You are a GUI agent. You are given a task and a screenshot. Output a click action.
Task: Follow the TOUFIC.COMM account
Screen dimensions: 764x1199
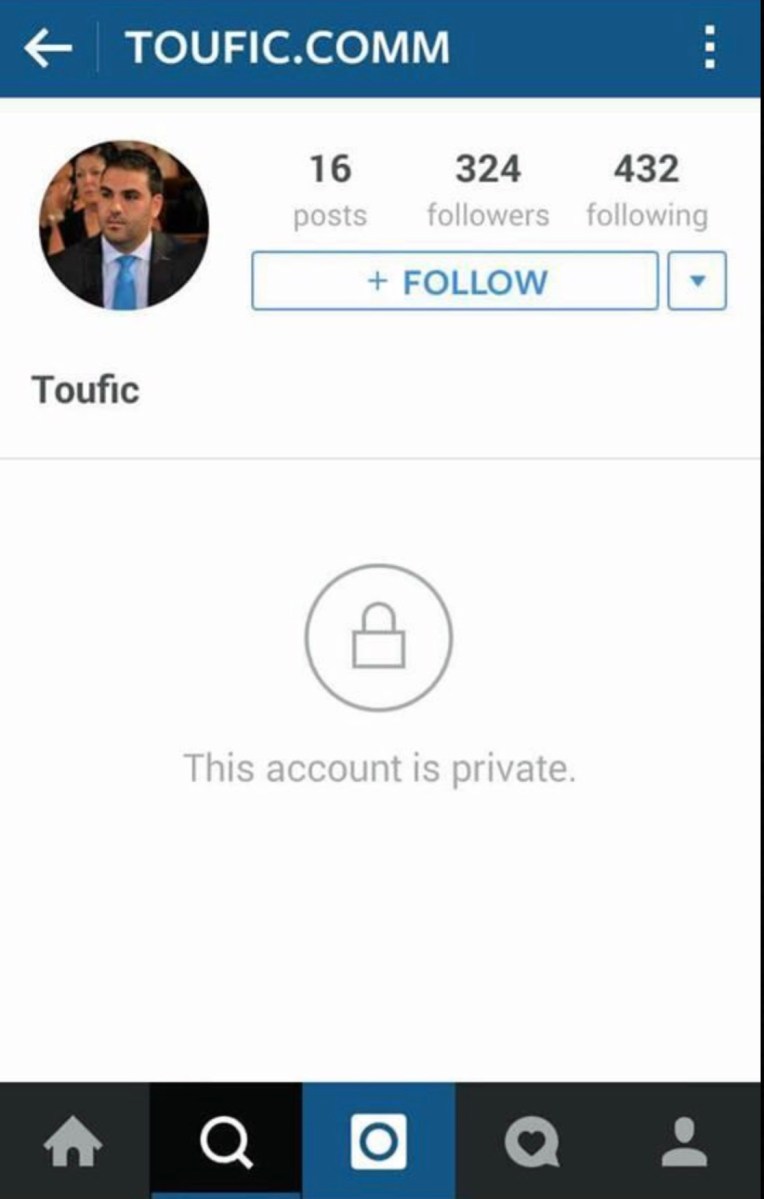(455, 281)
